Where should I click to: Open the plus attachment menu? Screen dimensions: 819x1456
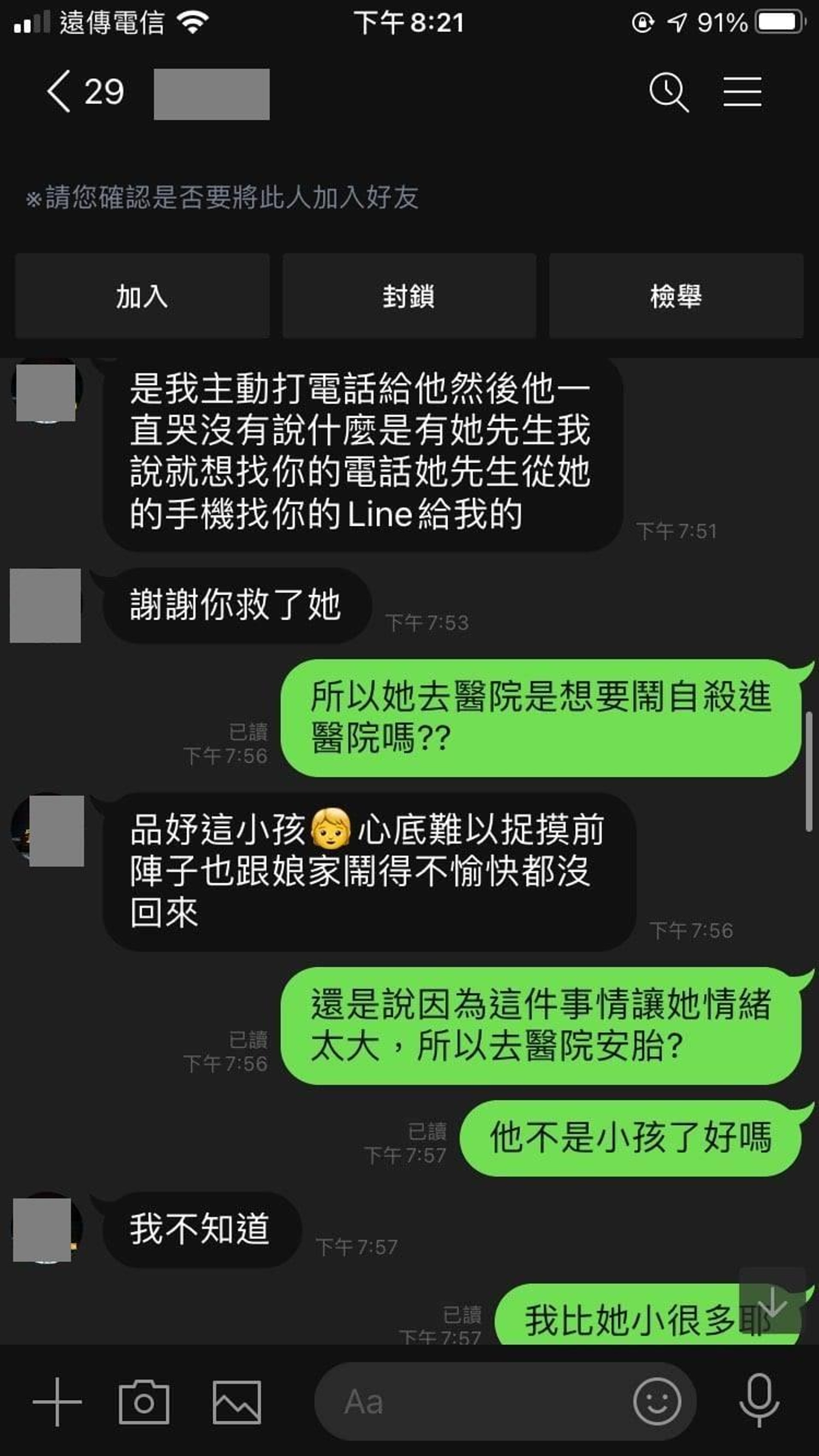point(57,1401)
